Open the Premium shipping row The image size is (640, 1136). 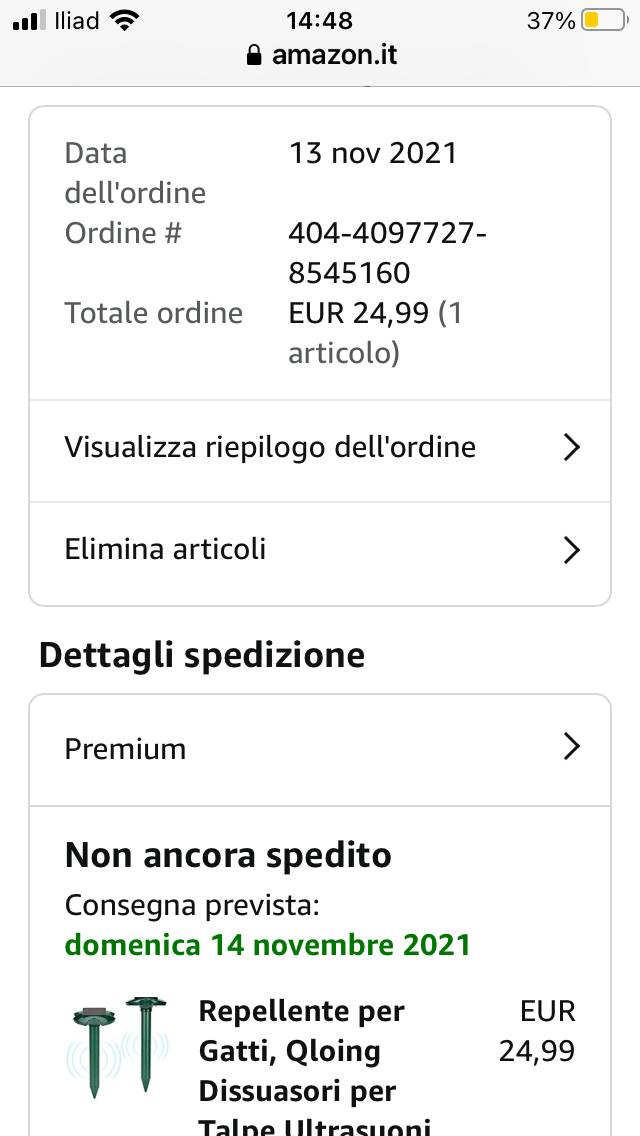(319, 748)
